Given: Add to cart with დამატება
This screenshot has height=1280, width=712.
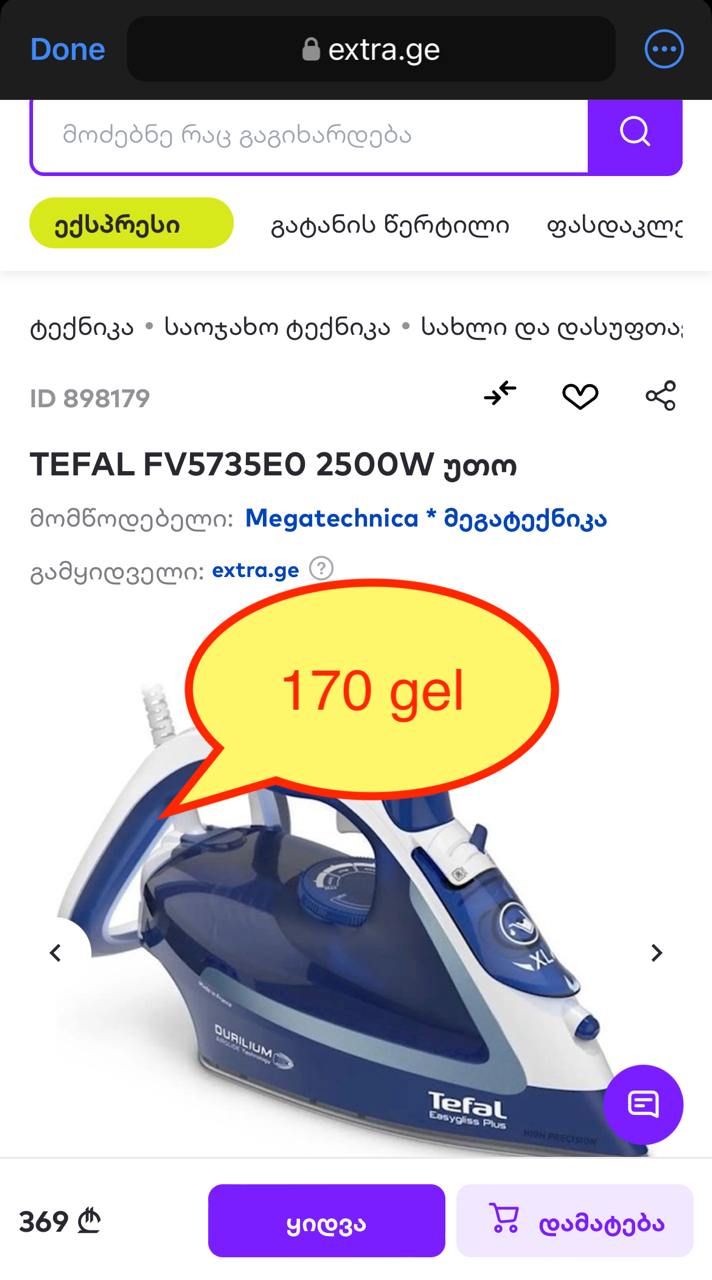Looking at the screenshot, I should (575, 1221).
